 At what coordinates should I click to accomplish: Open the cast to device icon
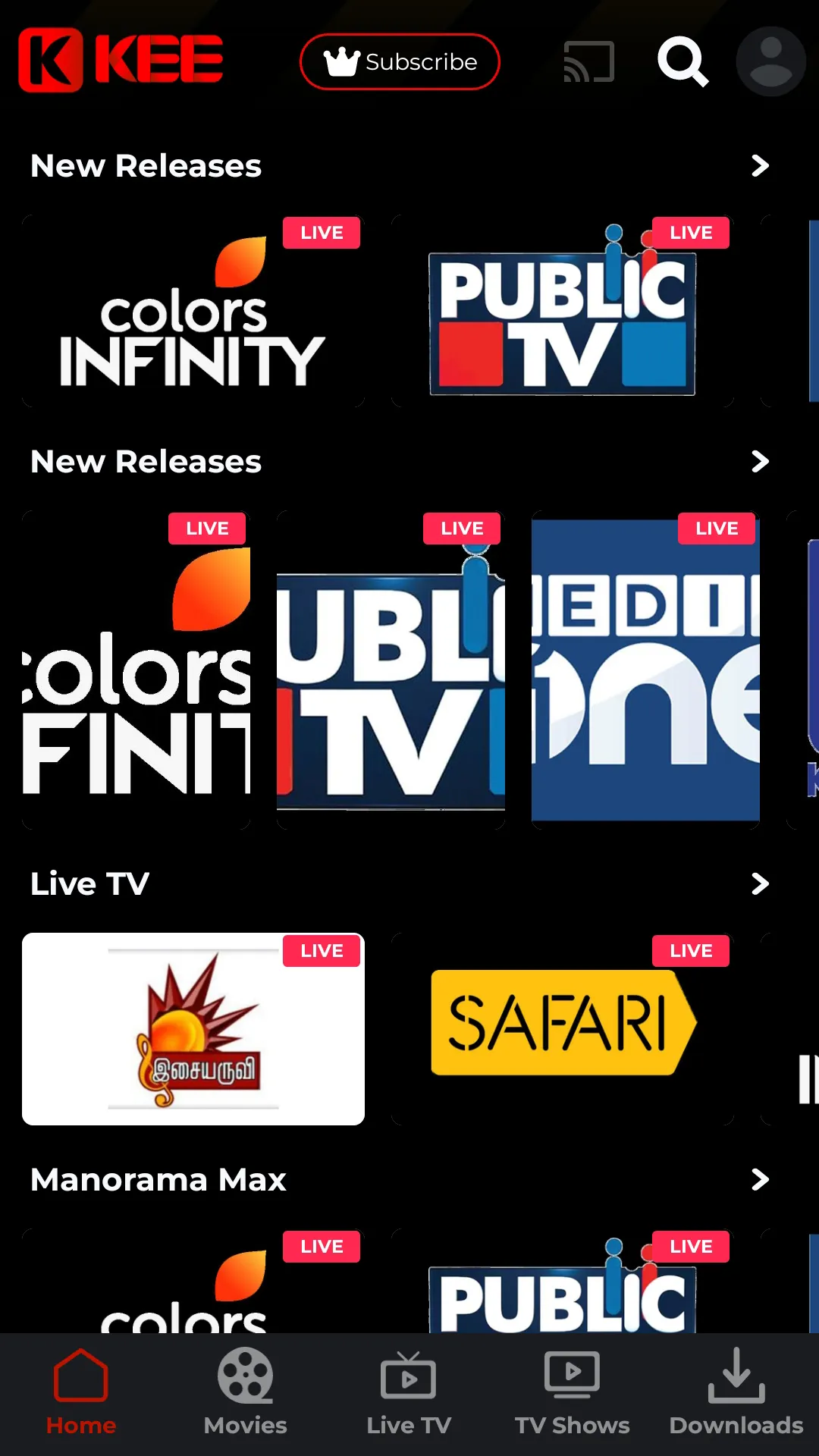[588, 61]
